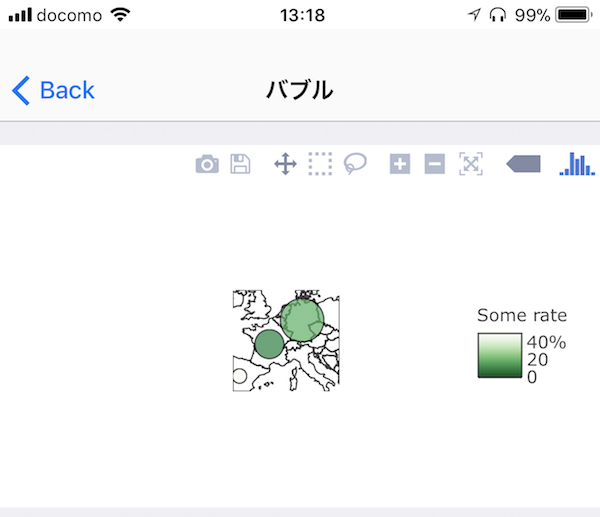Select the pan tool

(x=285, y=165)
